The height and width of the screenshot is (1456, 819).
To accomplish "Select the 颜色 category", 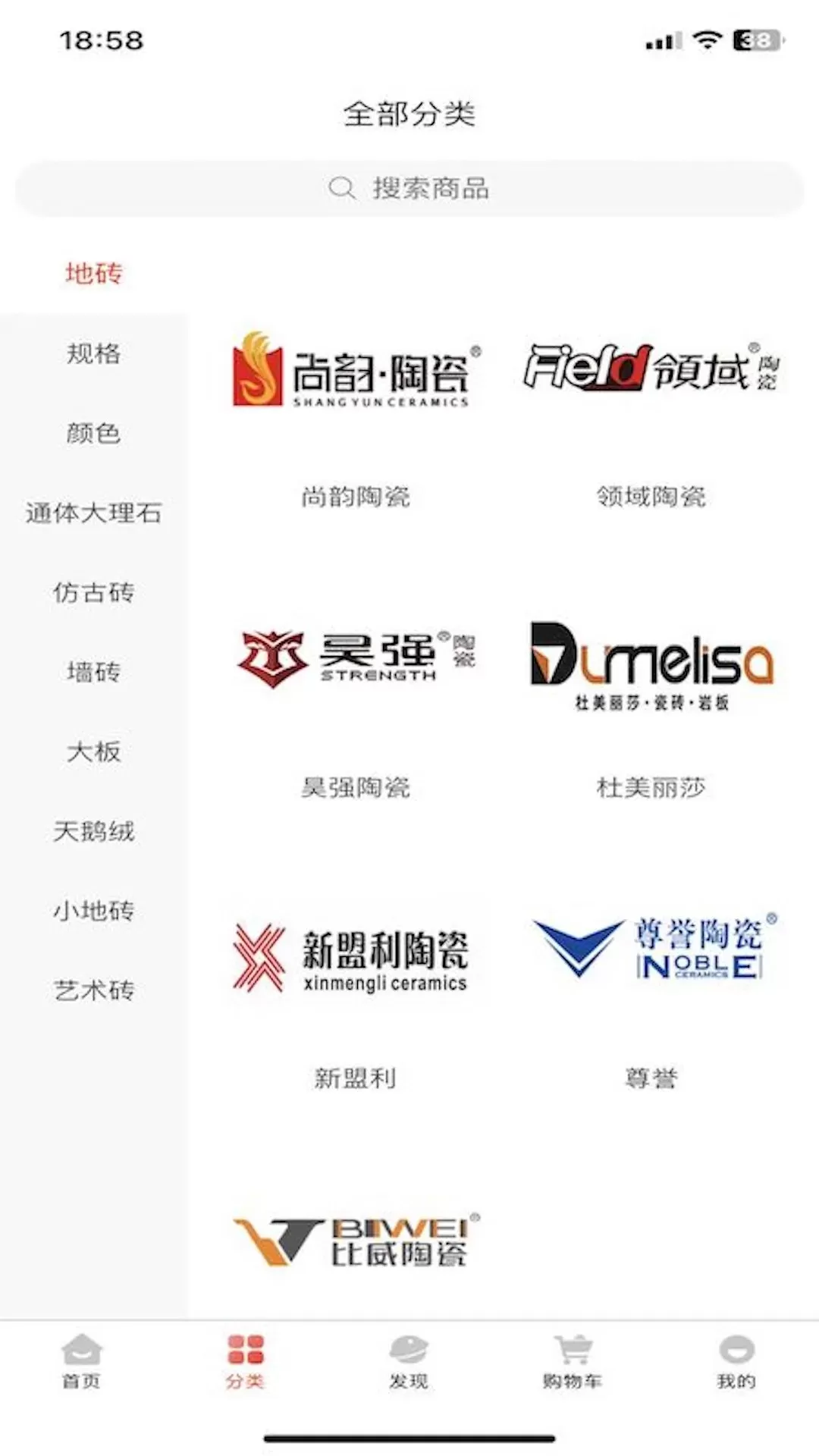I will point(93,433).
